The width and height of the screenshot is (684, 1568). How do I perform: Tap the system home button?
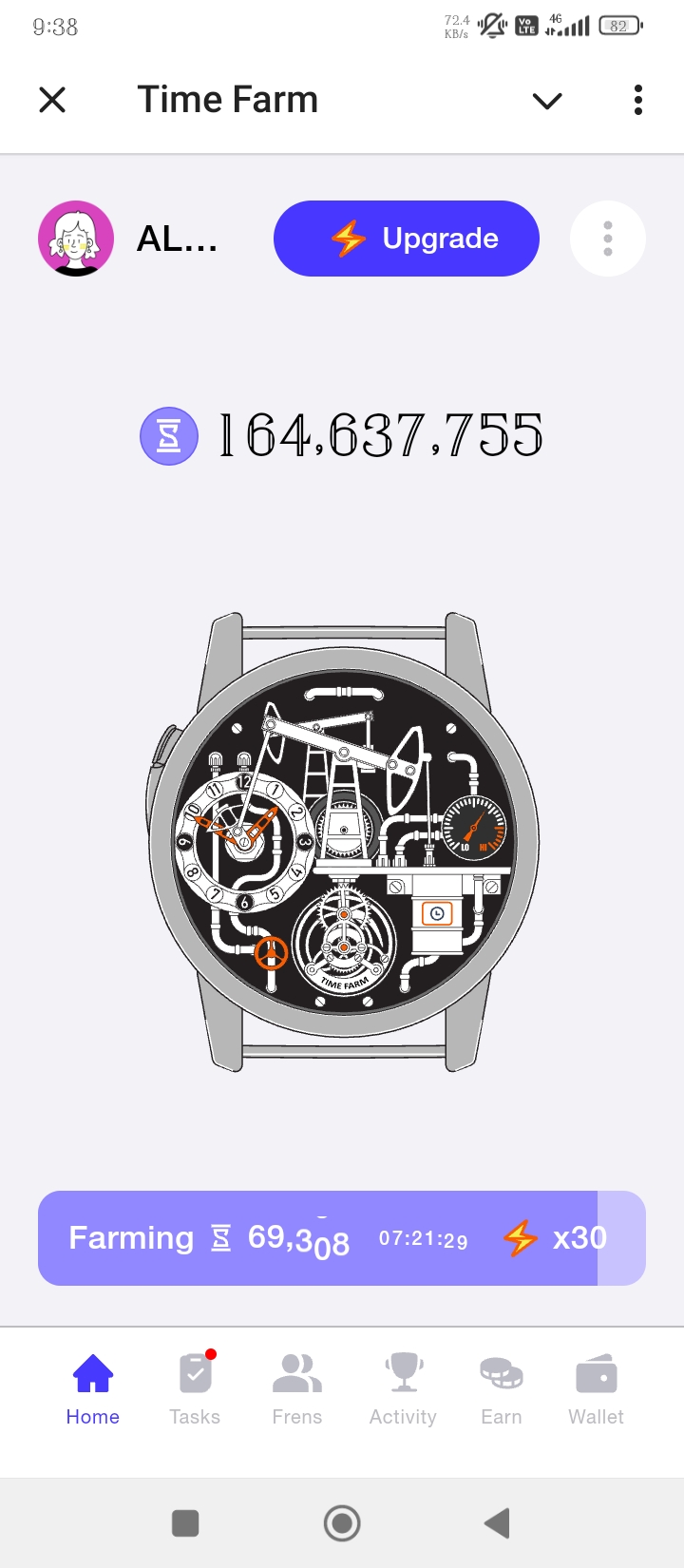tap(342, 1523)
